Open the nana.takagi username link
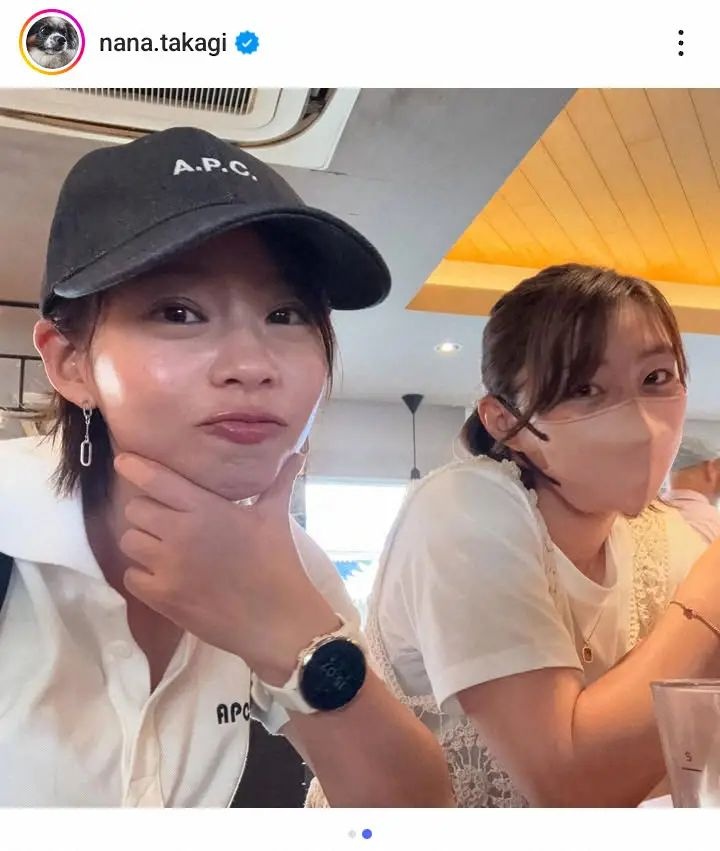This screenshot has width=720, height=851. pos(163,42)
